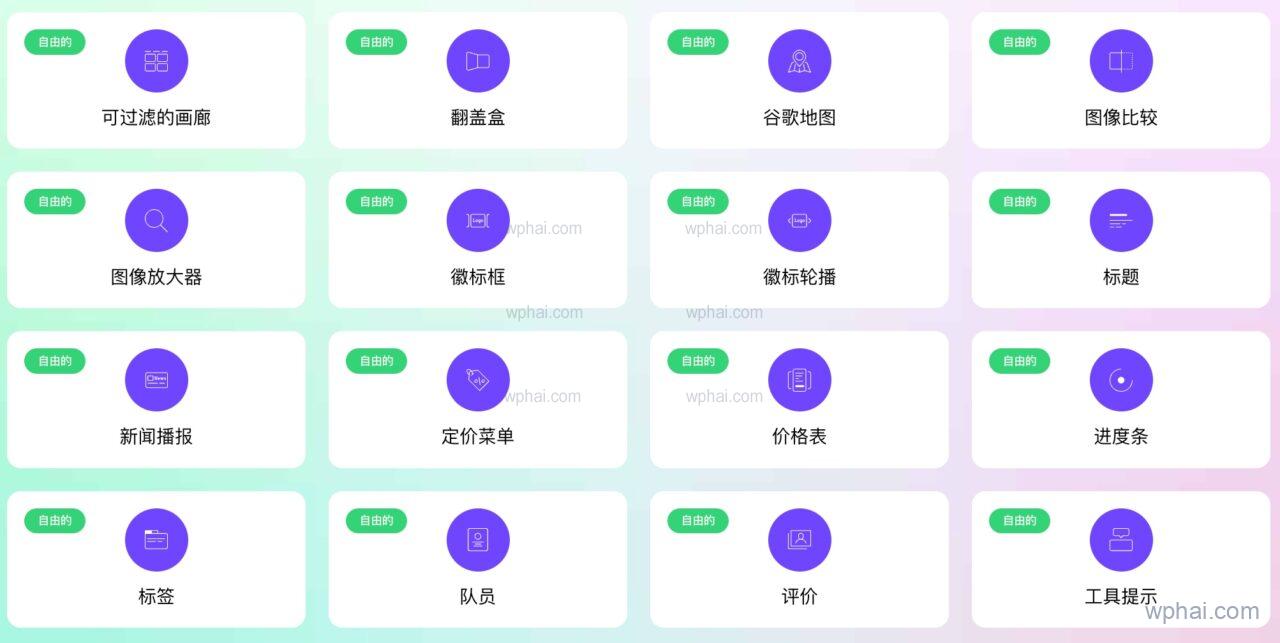Viewport: 1280px width, 643px height.
Task: Select the 谷歌地图 widget card
Action: 799,82
